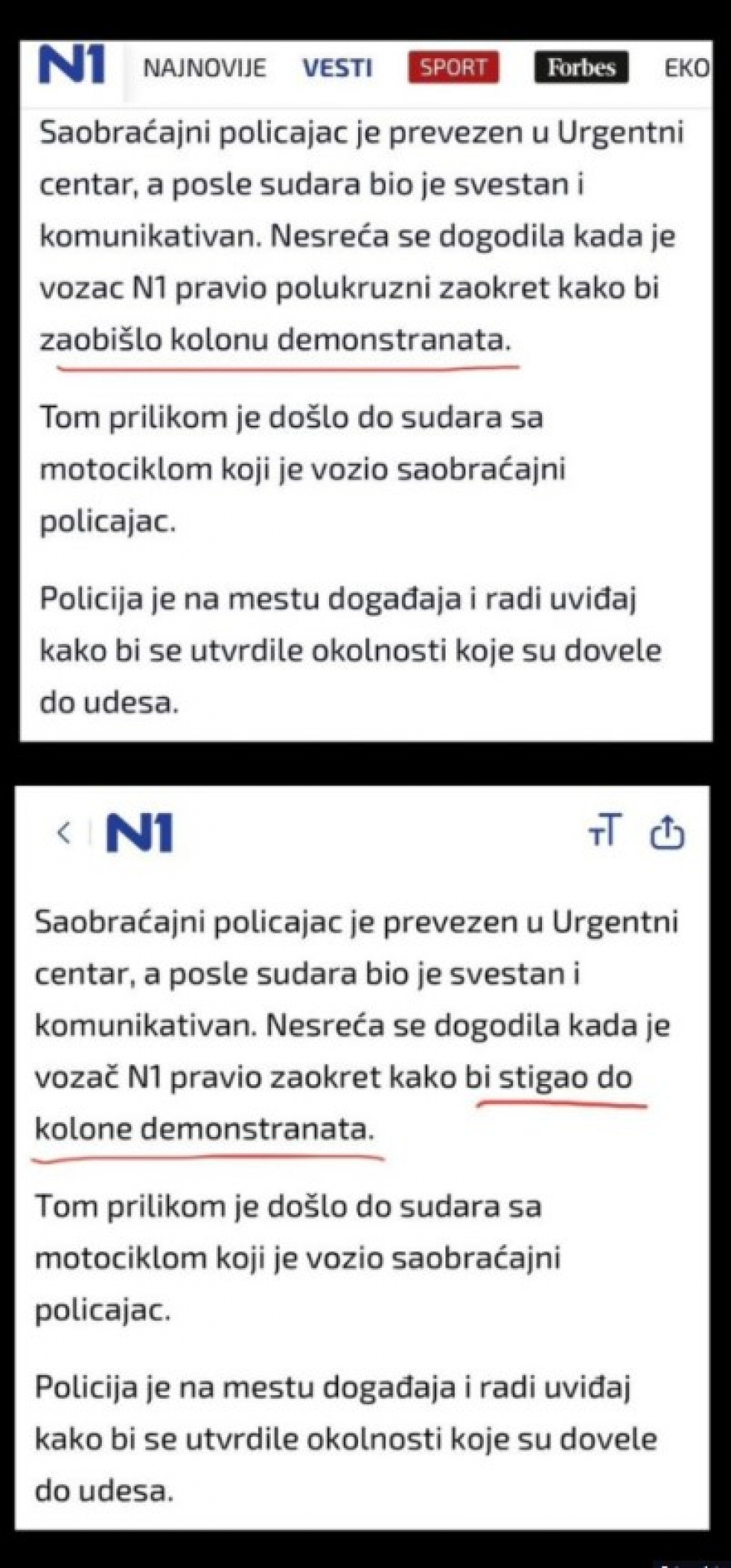Open sharing options via the upload-arrow icon
The height and width of the screenshot is (1568, 731).
click(667, 835)
